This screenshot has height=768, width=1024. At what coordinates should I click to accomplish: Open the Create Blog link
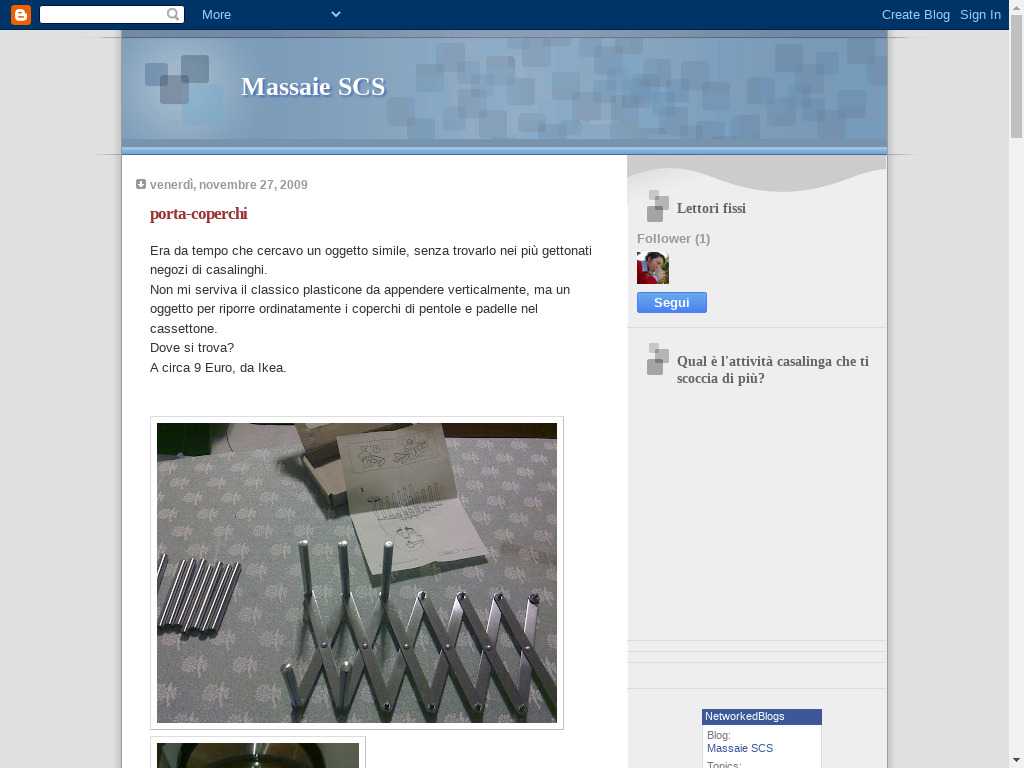(x=915, y=14)
